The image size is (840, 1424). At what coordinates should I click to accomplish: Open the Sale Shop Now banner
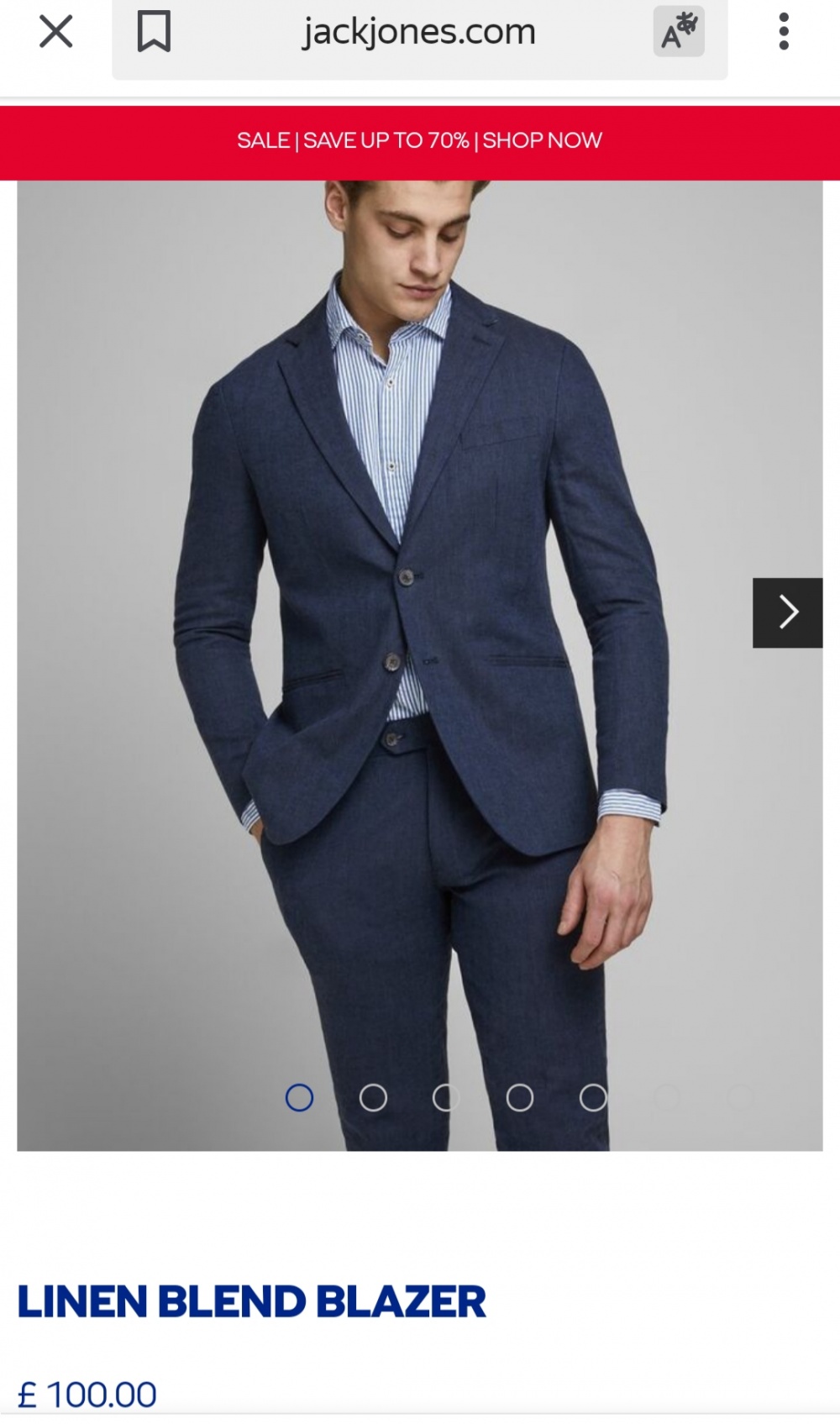[x=419, y=140]
